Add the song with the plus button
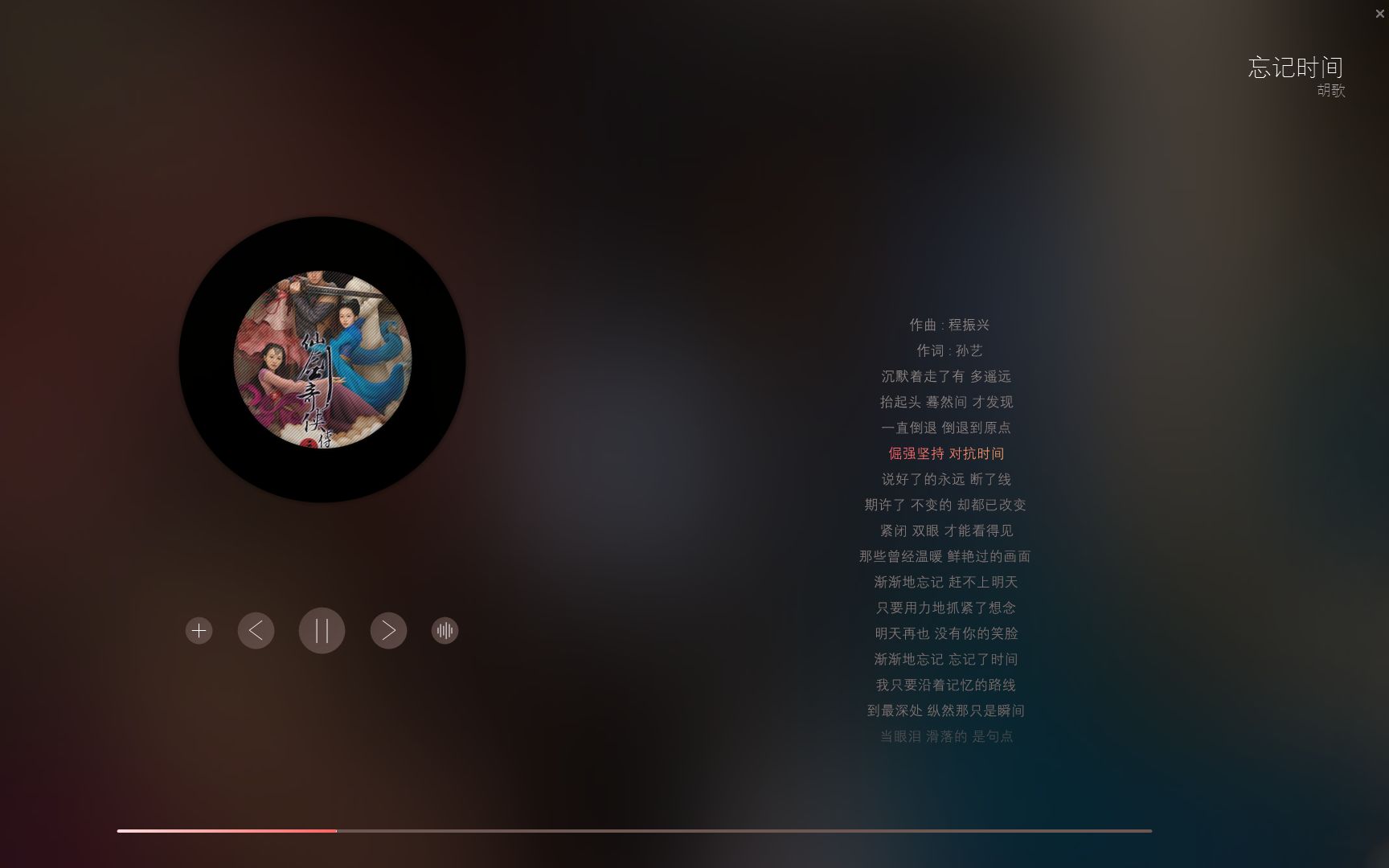Image resolution: width=1389 pixels, height=868 pixels. [x=199, y=631]
